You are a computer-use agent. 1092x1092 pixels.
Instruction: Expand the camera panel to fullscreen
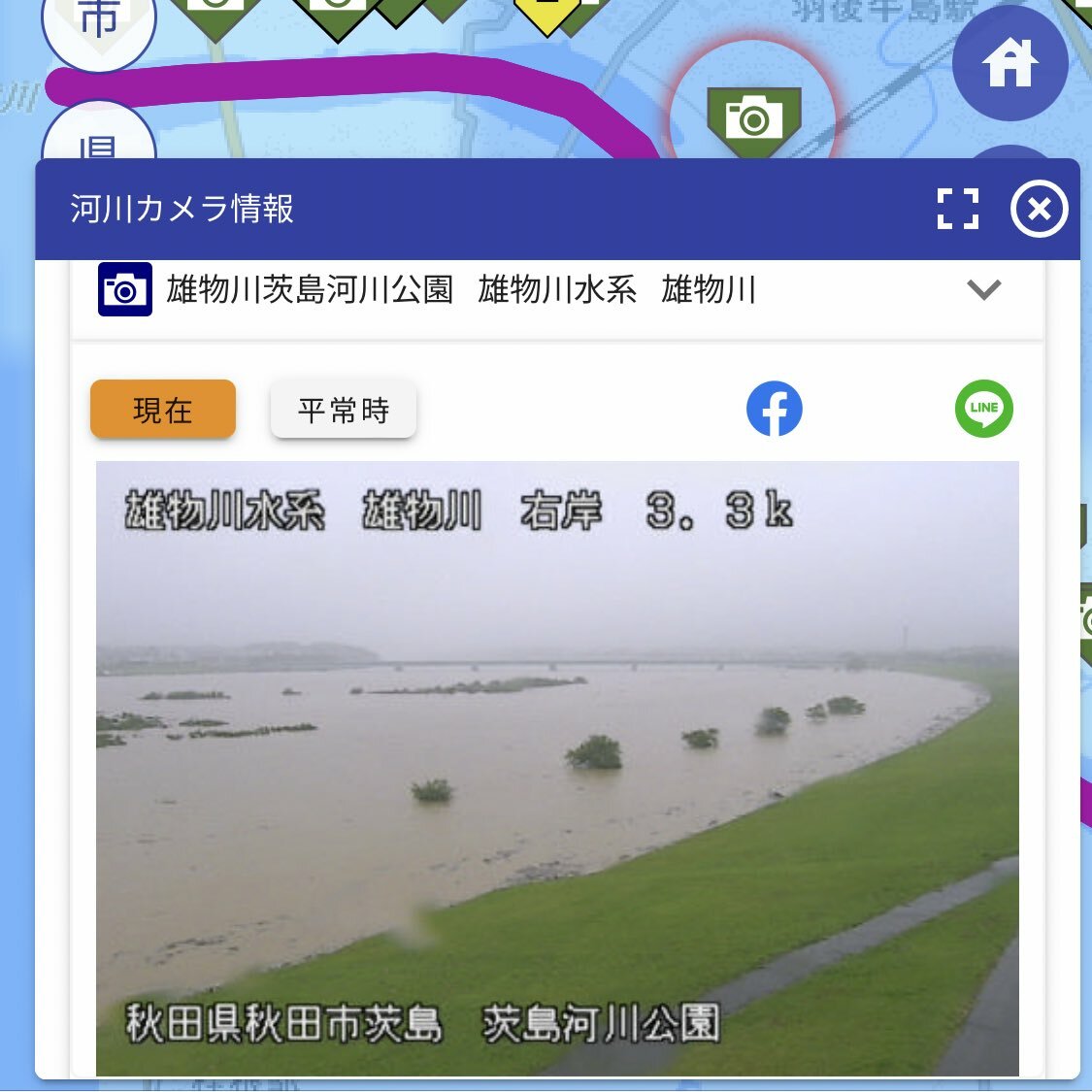click(x=957, y=209)
